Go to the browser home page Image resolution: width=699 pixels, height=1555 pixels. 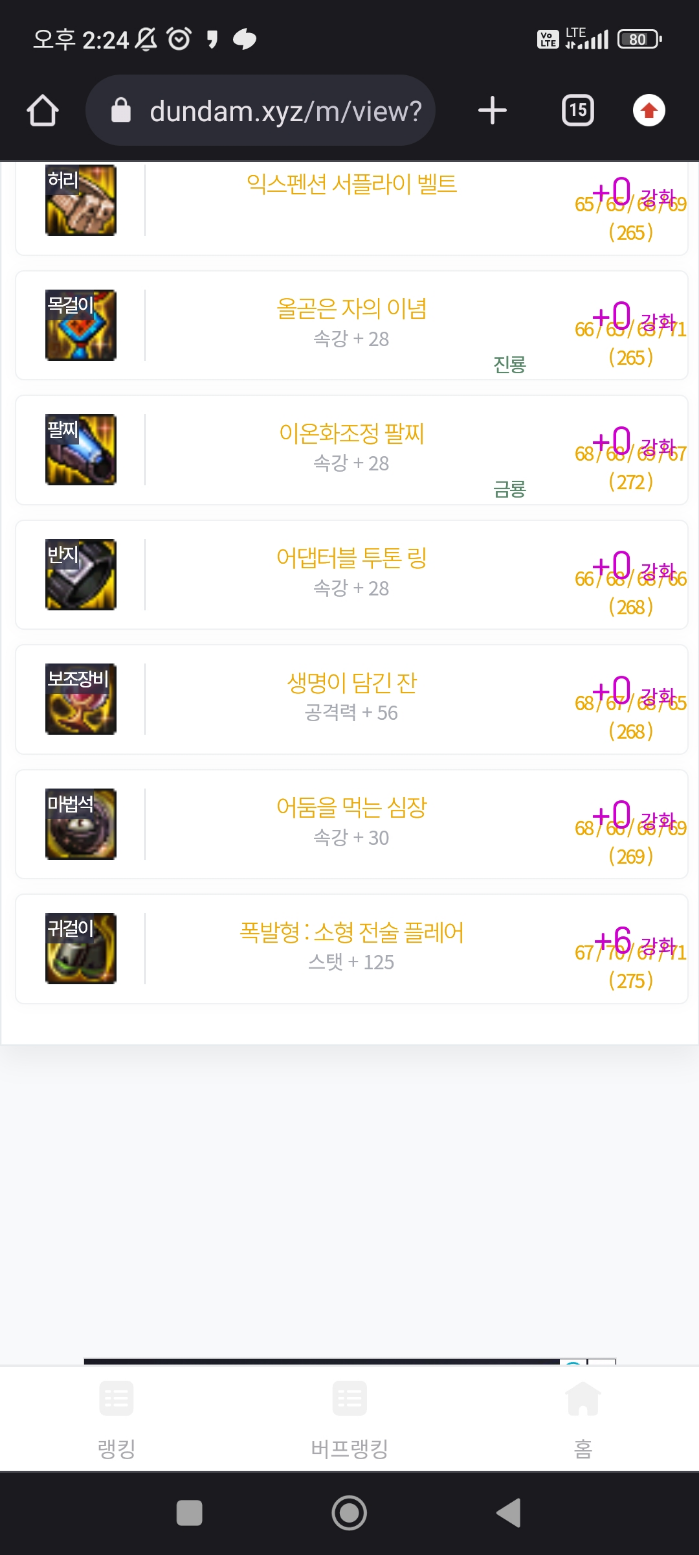pyautogui.click(x=42, y=111)
